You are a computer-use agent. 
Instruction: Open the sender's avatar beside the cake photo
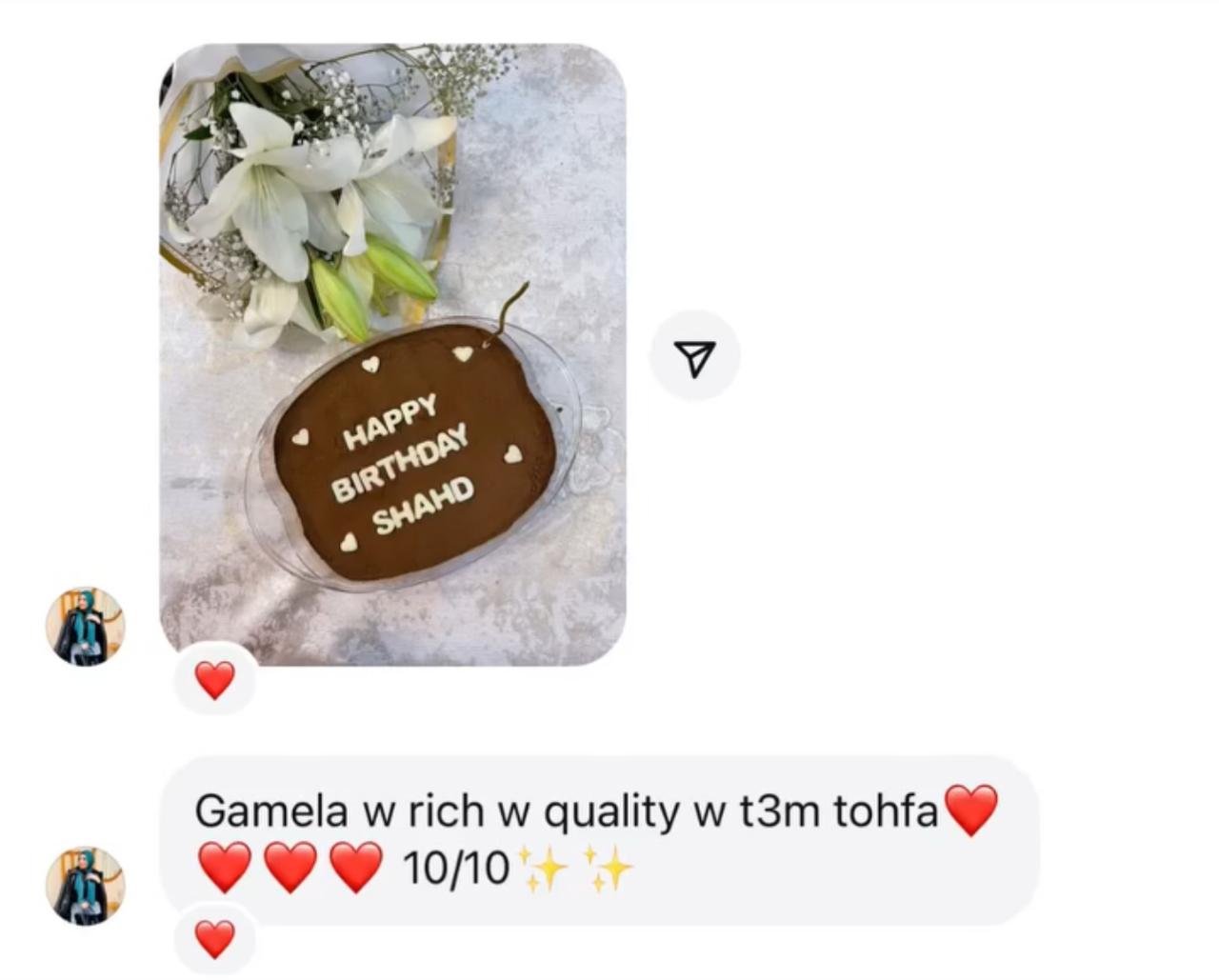[86, 627]
